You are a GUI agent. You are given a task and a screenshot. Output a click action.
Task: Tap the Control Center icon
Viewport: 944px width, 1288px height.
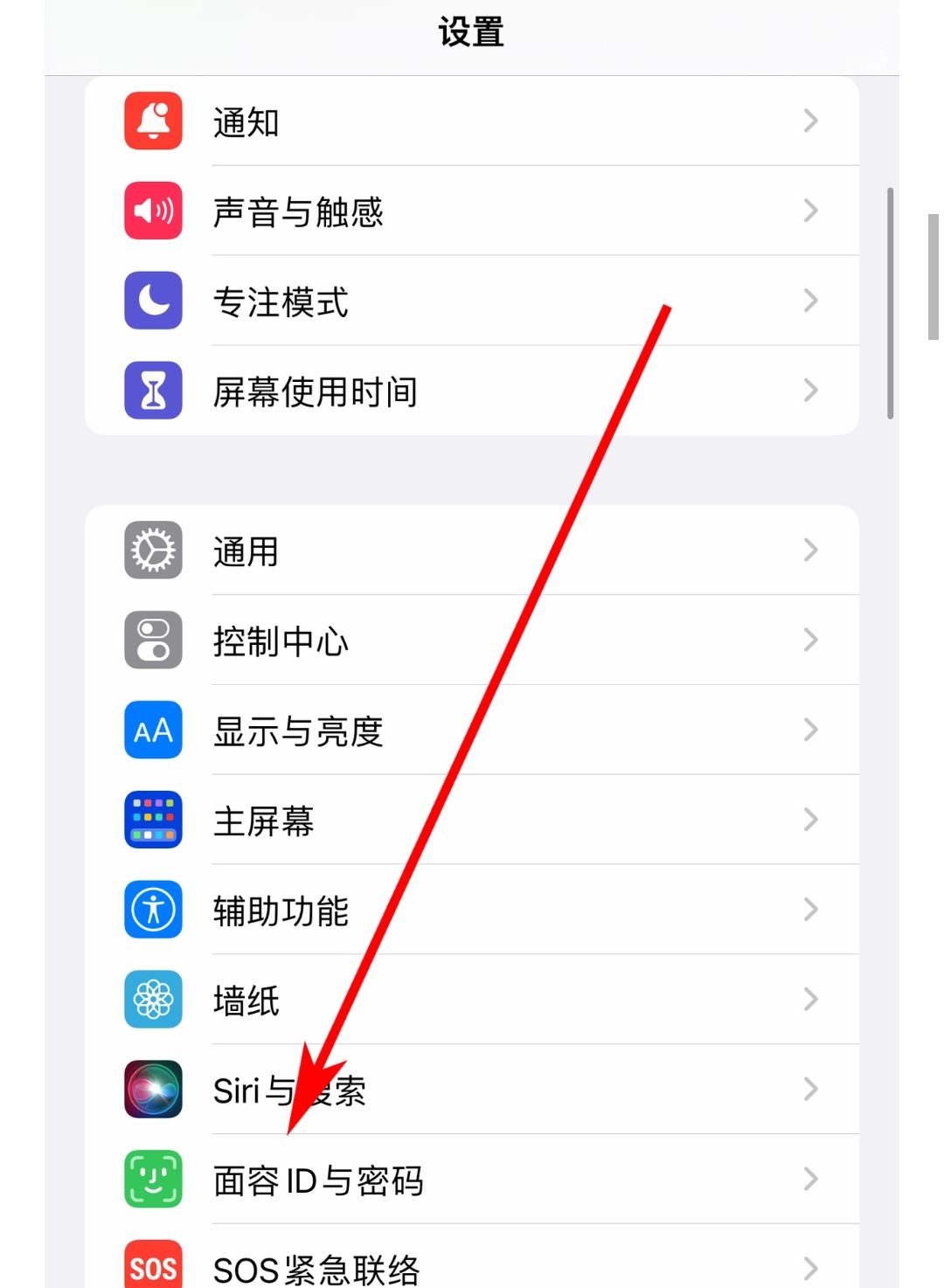click(153, 641)
